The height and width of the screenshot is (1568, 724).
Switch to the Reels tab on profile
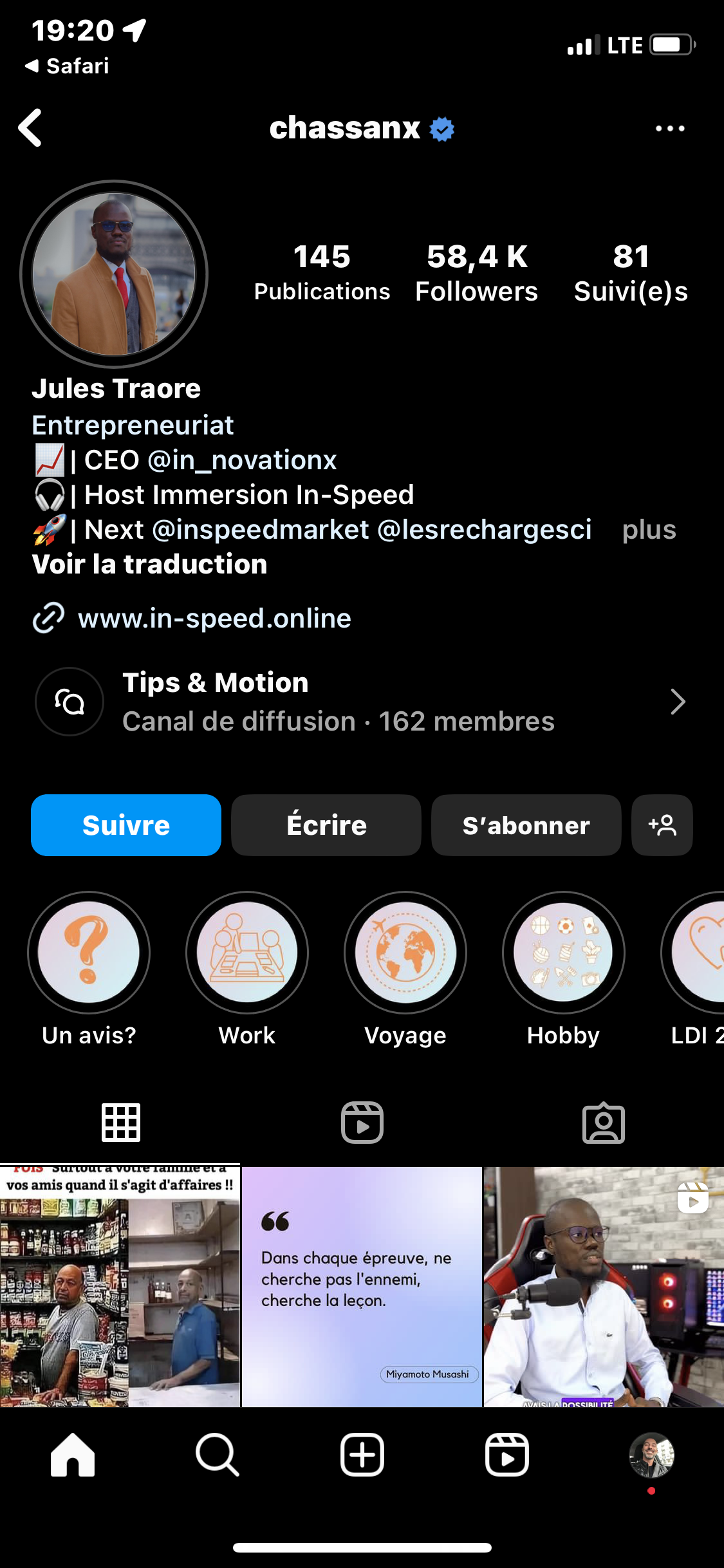[362, 1123]
